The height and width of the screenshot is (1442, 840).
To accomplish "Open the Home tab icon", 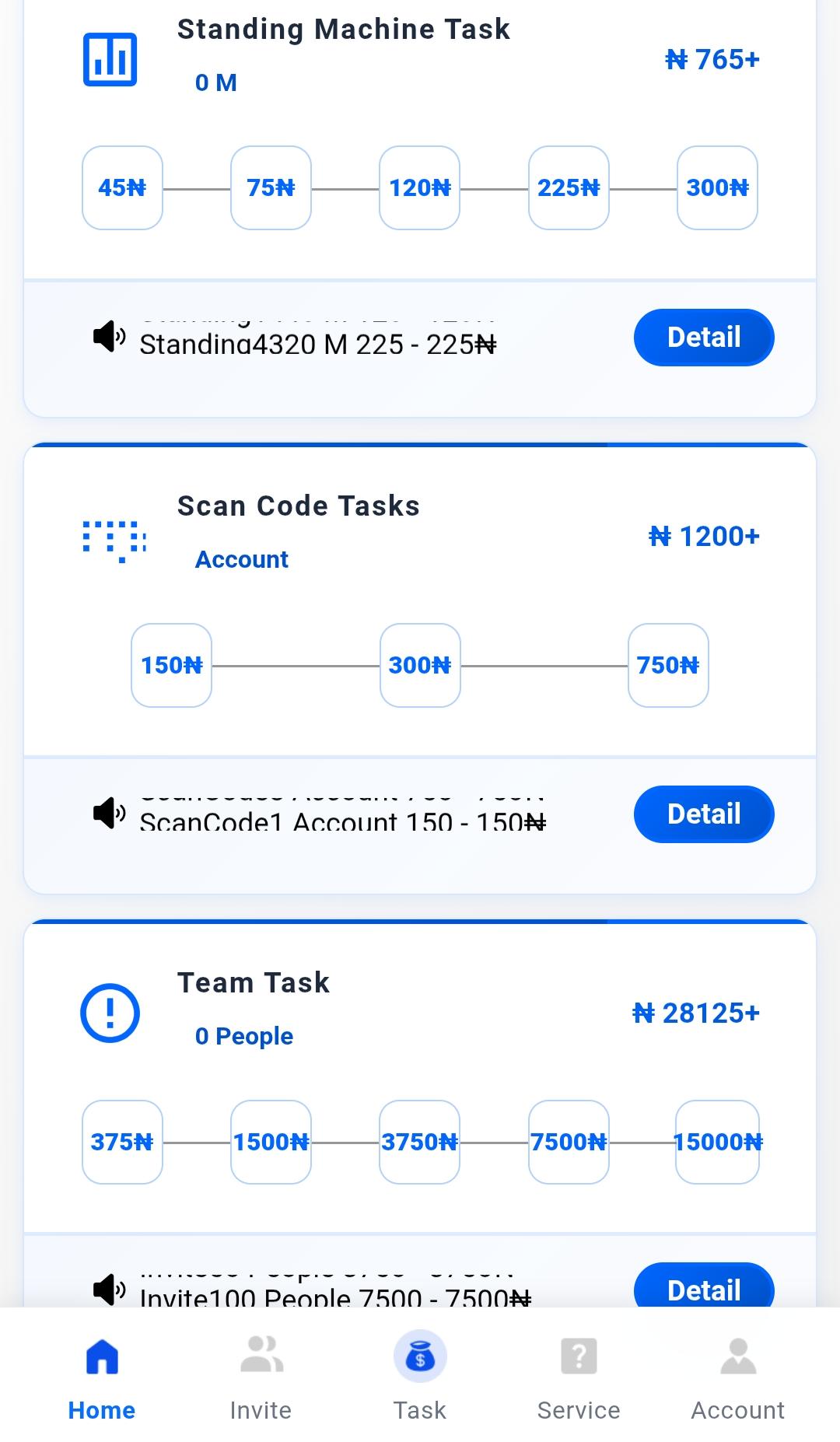I will pos(102,1353).
